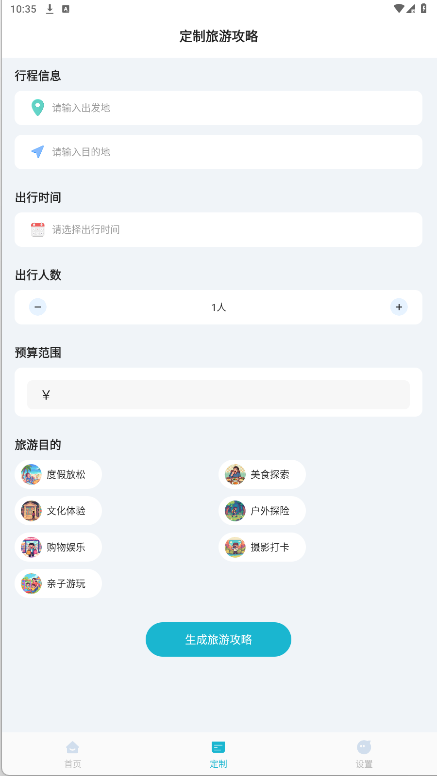
Task: Choose the 文化体验 chip
Action: 58,511
